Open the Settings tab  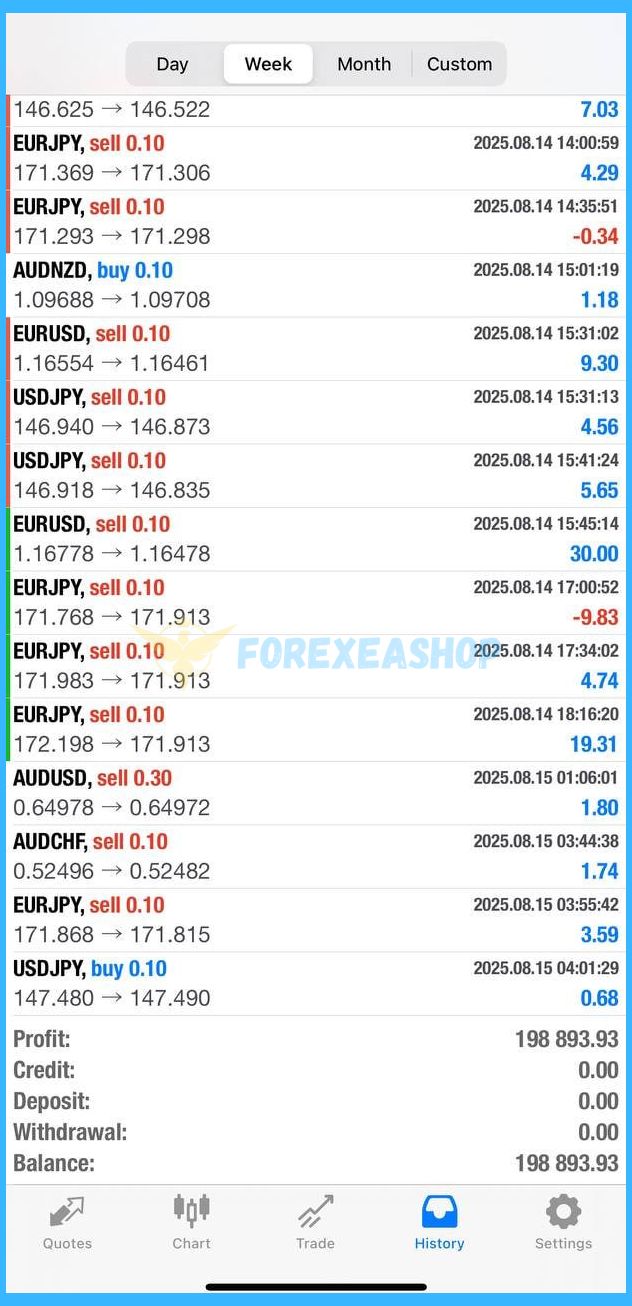click(x=563, y=1222)
